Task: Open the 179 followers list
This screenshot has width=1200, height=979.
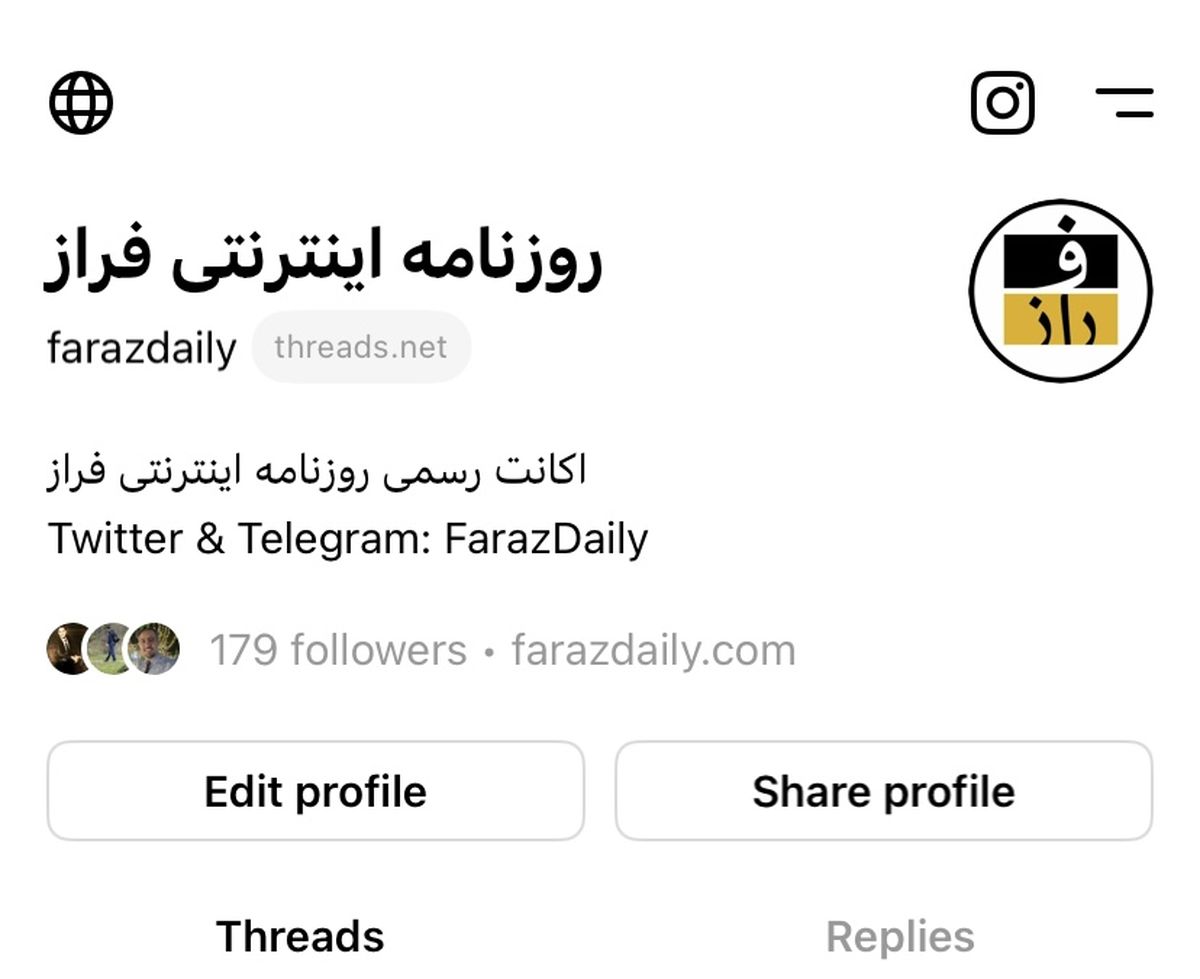Action: click(x=337, y=650)
